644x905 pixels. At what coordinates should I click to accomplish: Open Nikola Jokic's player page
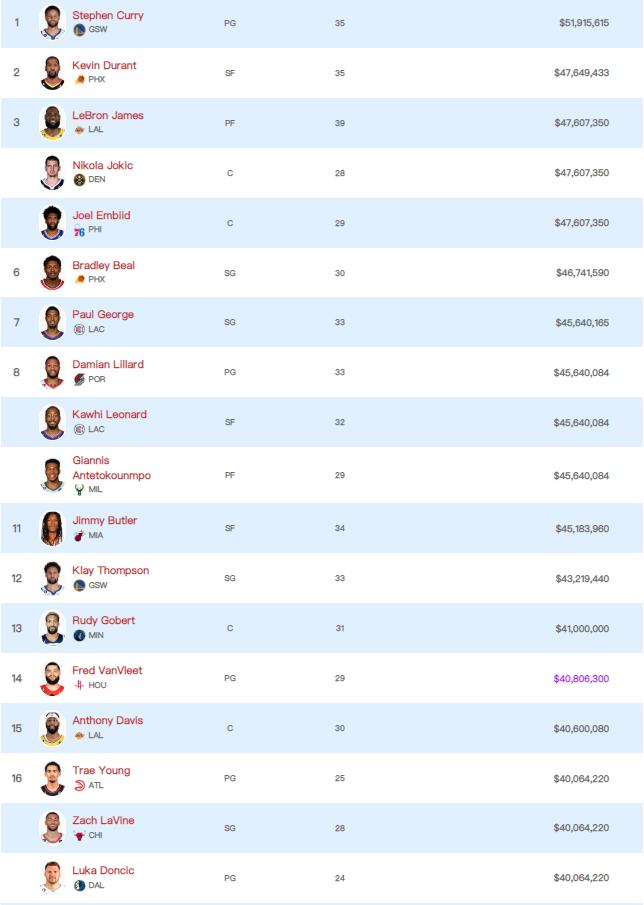click(102, 165)
